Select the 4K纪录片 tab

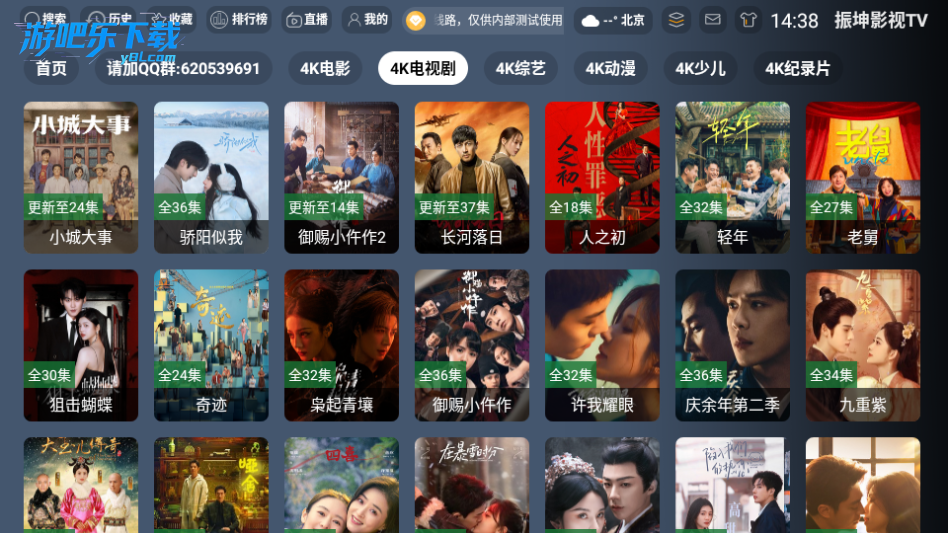pos(797,68)
